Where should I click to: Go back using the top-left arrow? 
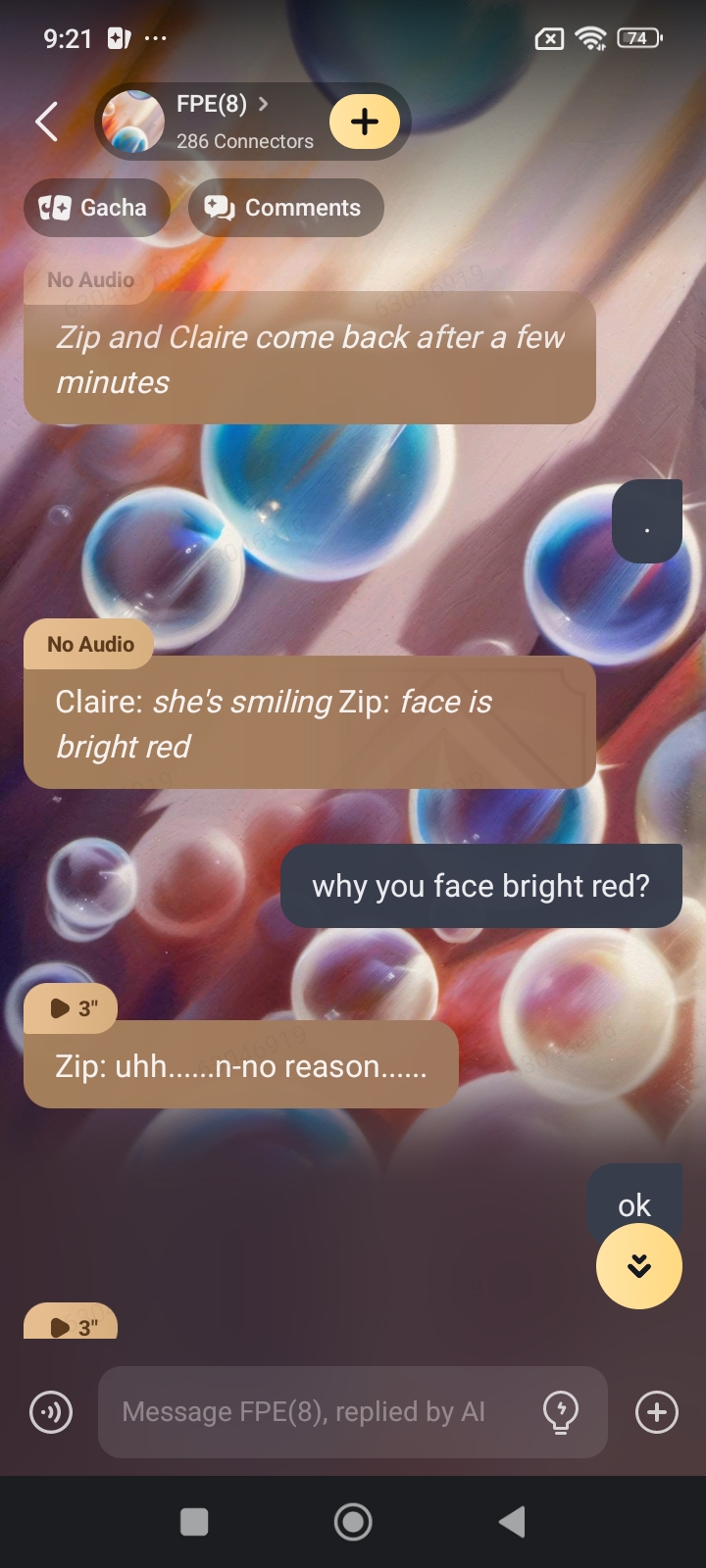click(x=46, y=122)
